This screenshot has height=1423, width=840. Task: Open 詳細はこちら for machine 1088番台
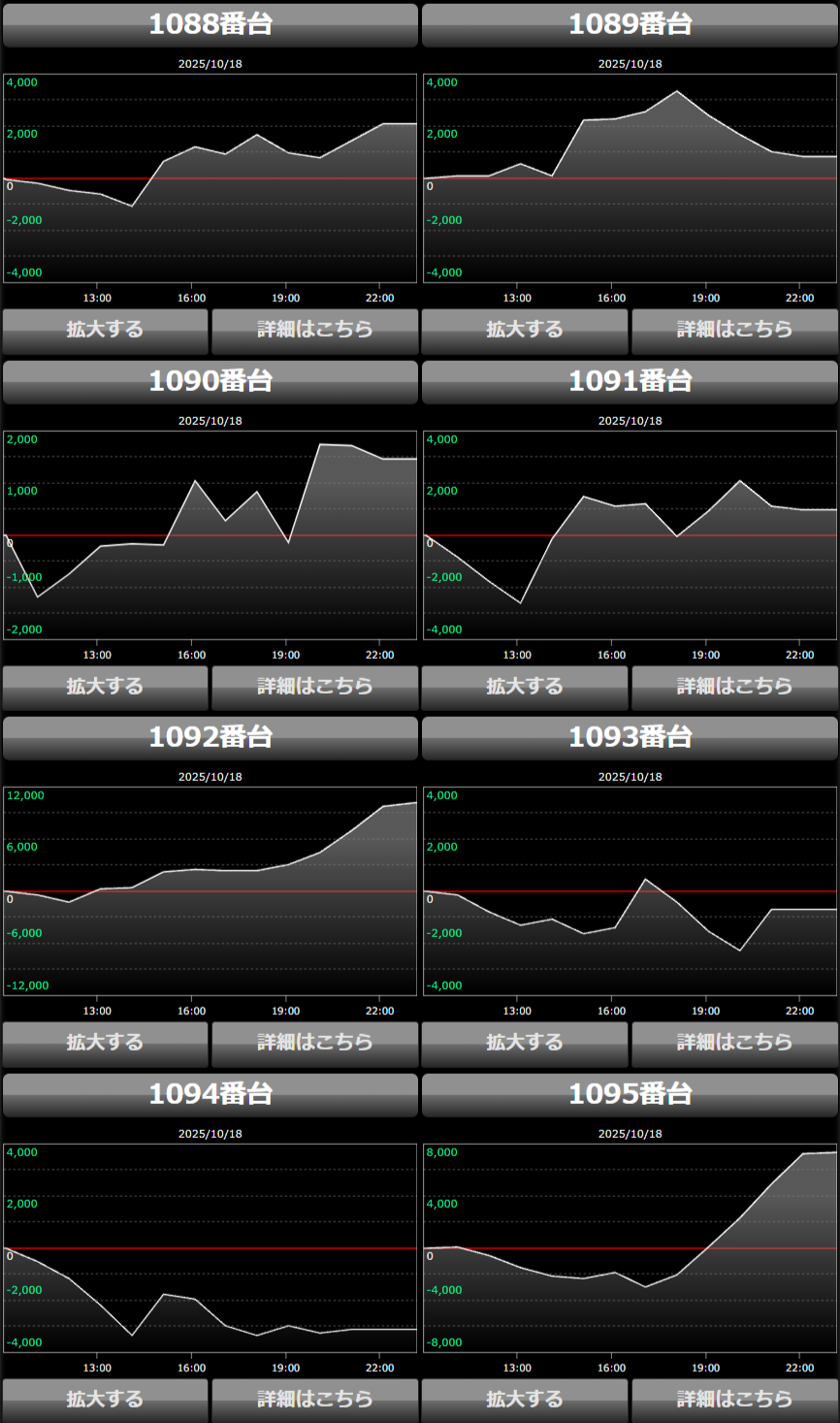pyautogui.click(x=315, y=330)
